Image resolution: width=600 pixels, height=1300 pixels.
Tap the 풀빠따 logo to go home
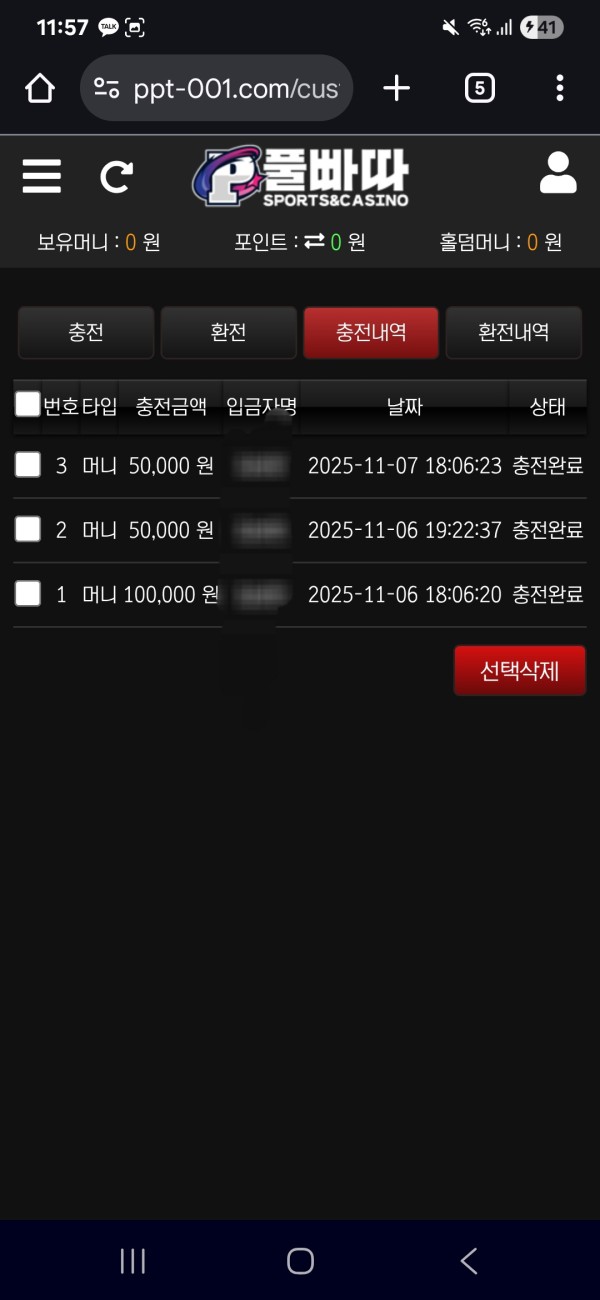click(x=300, y=177)
